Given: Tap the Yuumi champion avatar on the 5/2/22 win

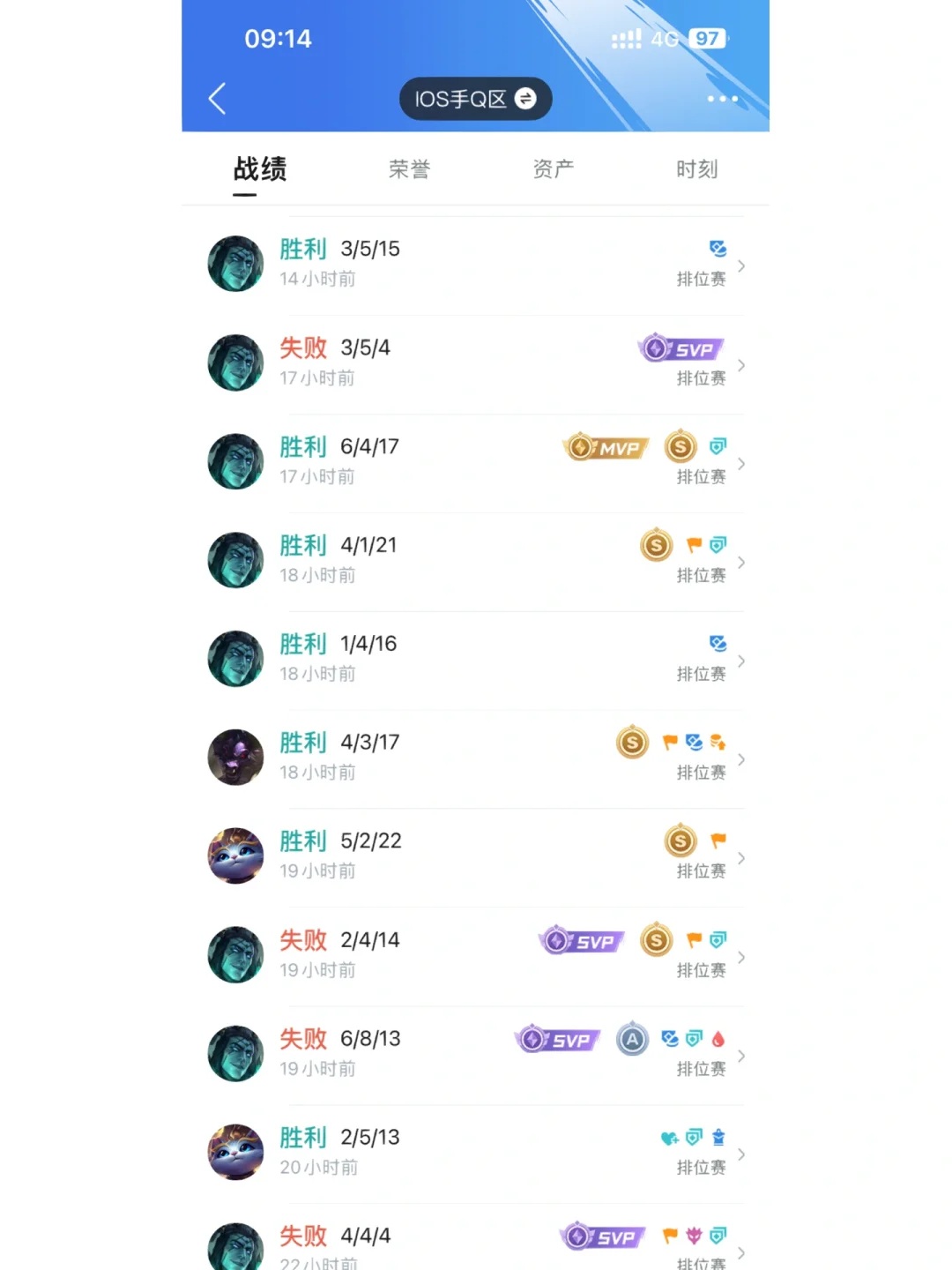Looking at the screenshot, I should point(235,855).
